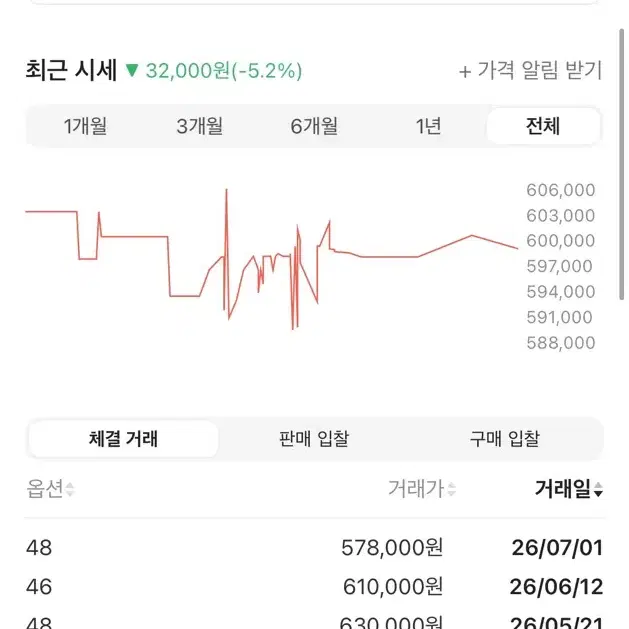629x629 pixels.
Task: Open the 체결 거래 tab
Action: [124, 438]
